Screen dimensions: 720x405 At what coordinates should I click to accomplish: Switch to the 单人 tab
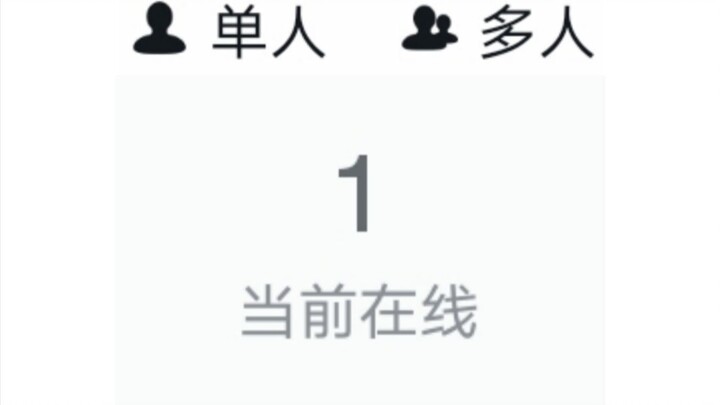coord(230,35)
